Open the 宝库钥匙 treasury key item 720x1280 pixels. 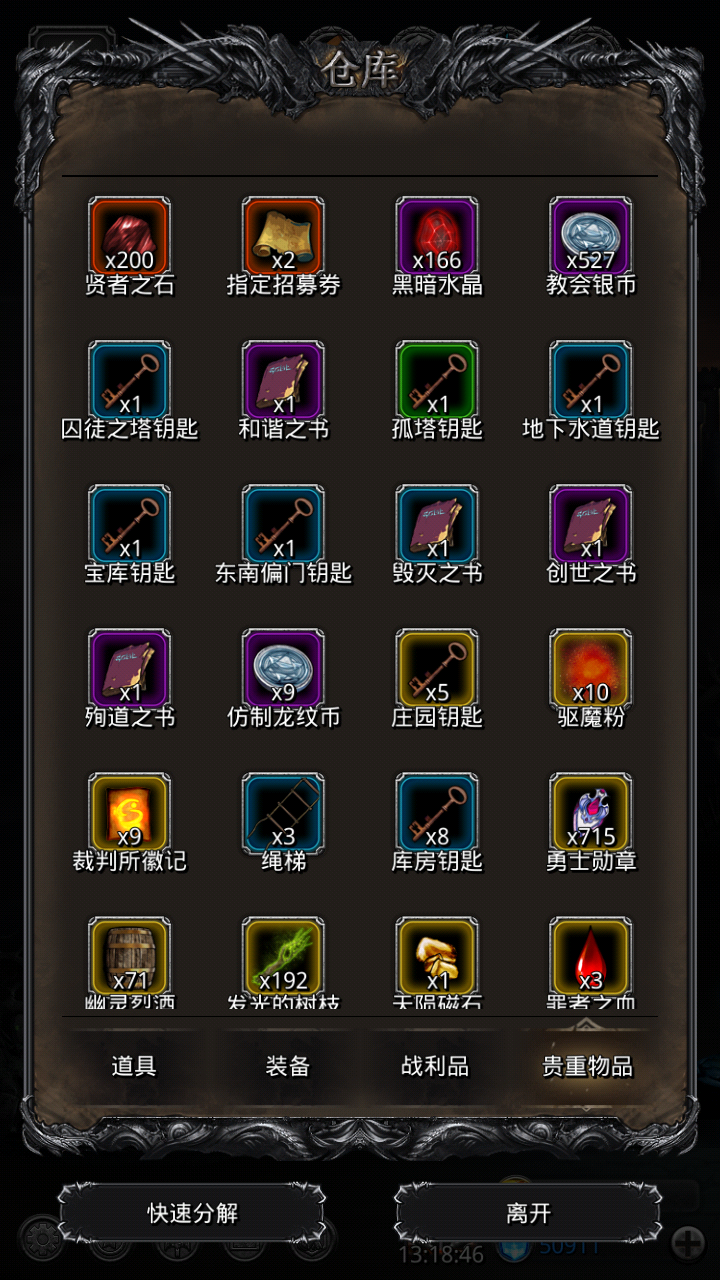click(130, 525)
